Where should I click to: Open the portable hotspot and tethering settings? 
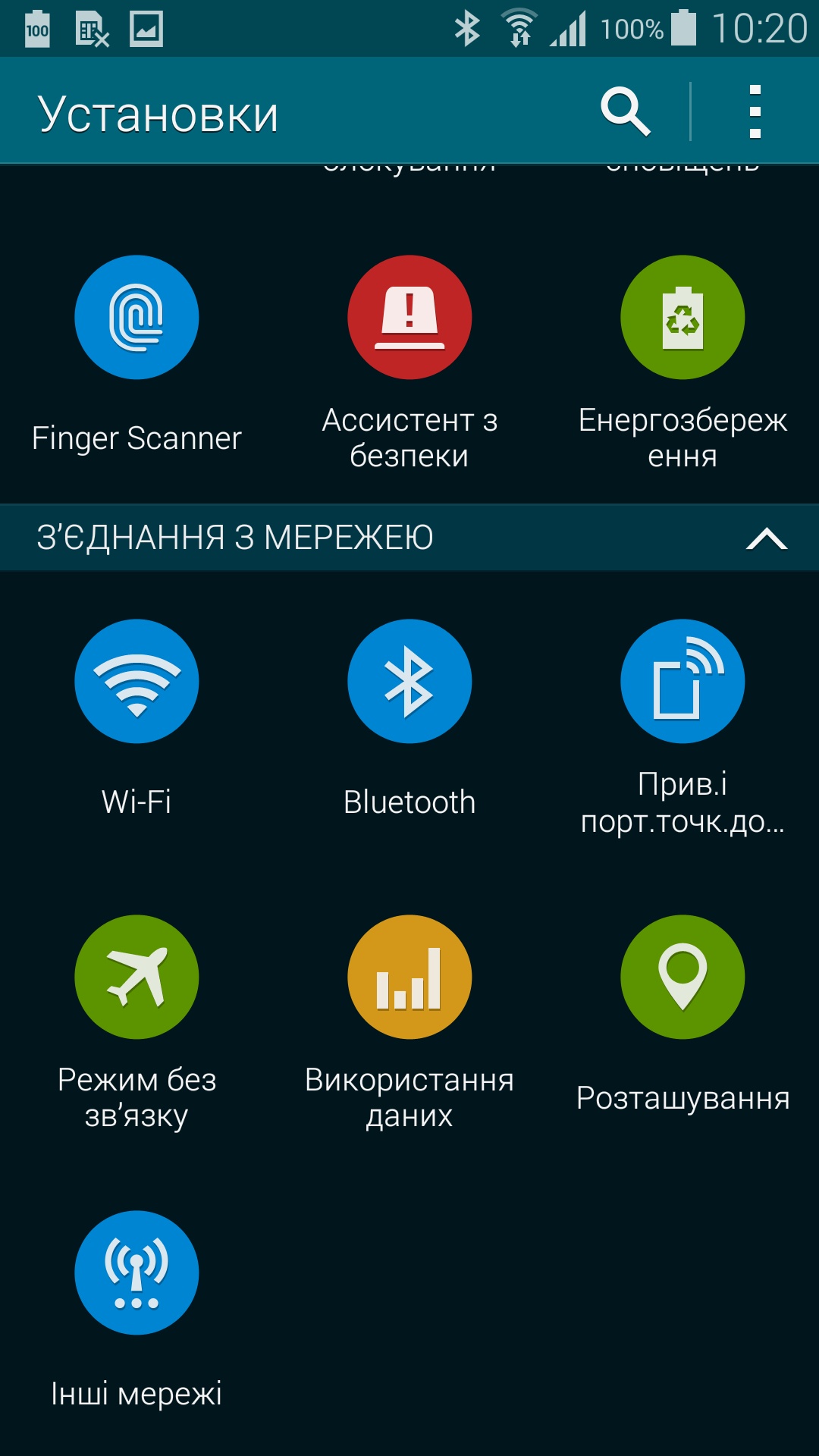point(682,682)
